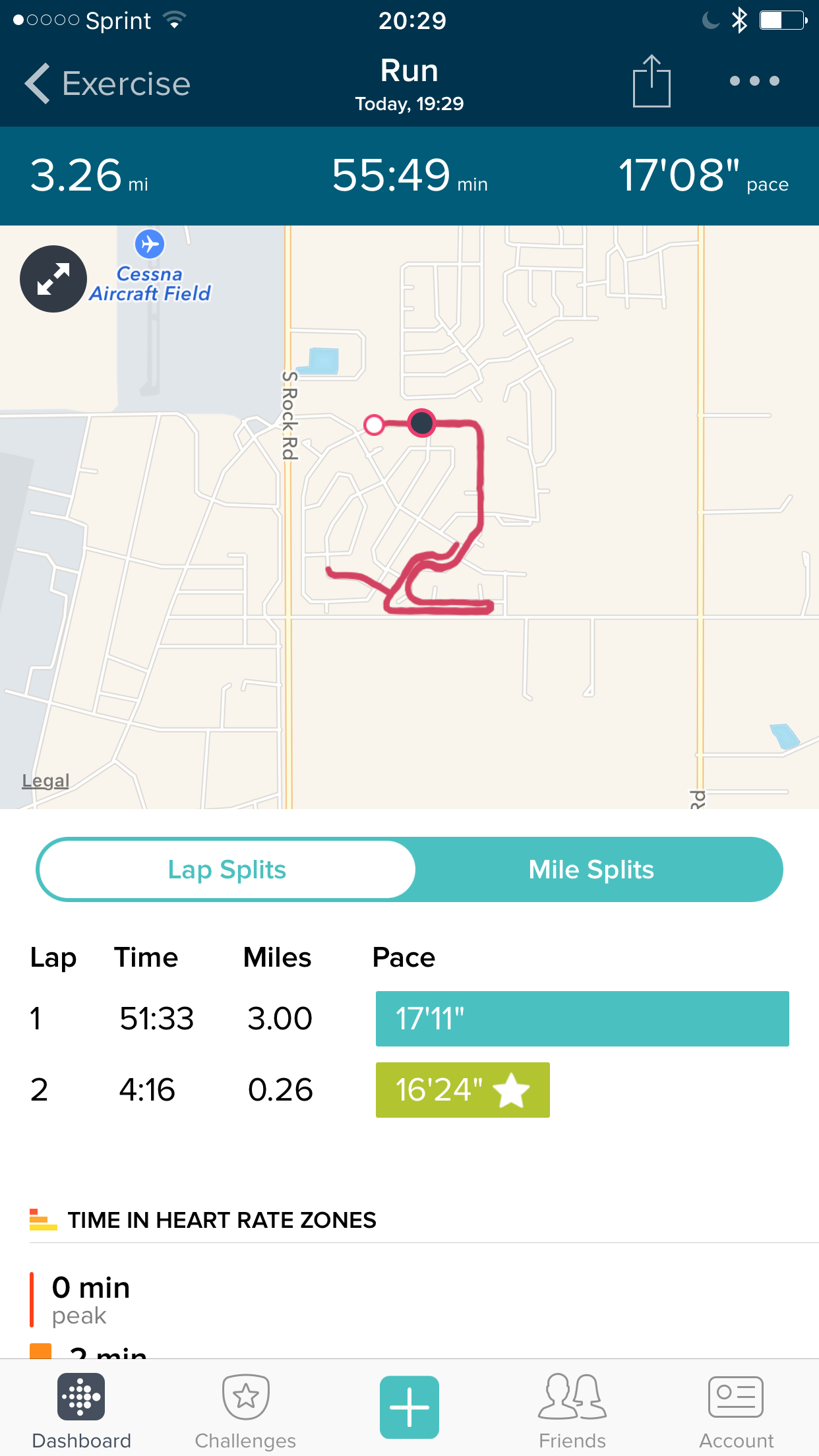Tap the plus button to add
The height and width of the screenshot is (1456, 819).
coord(409,1407)
